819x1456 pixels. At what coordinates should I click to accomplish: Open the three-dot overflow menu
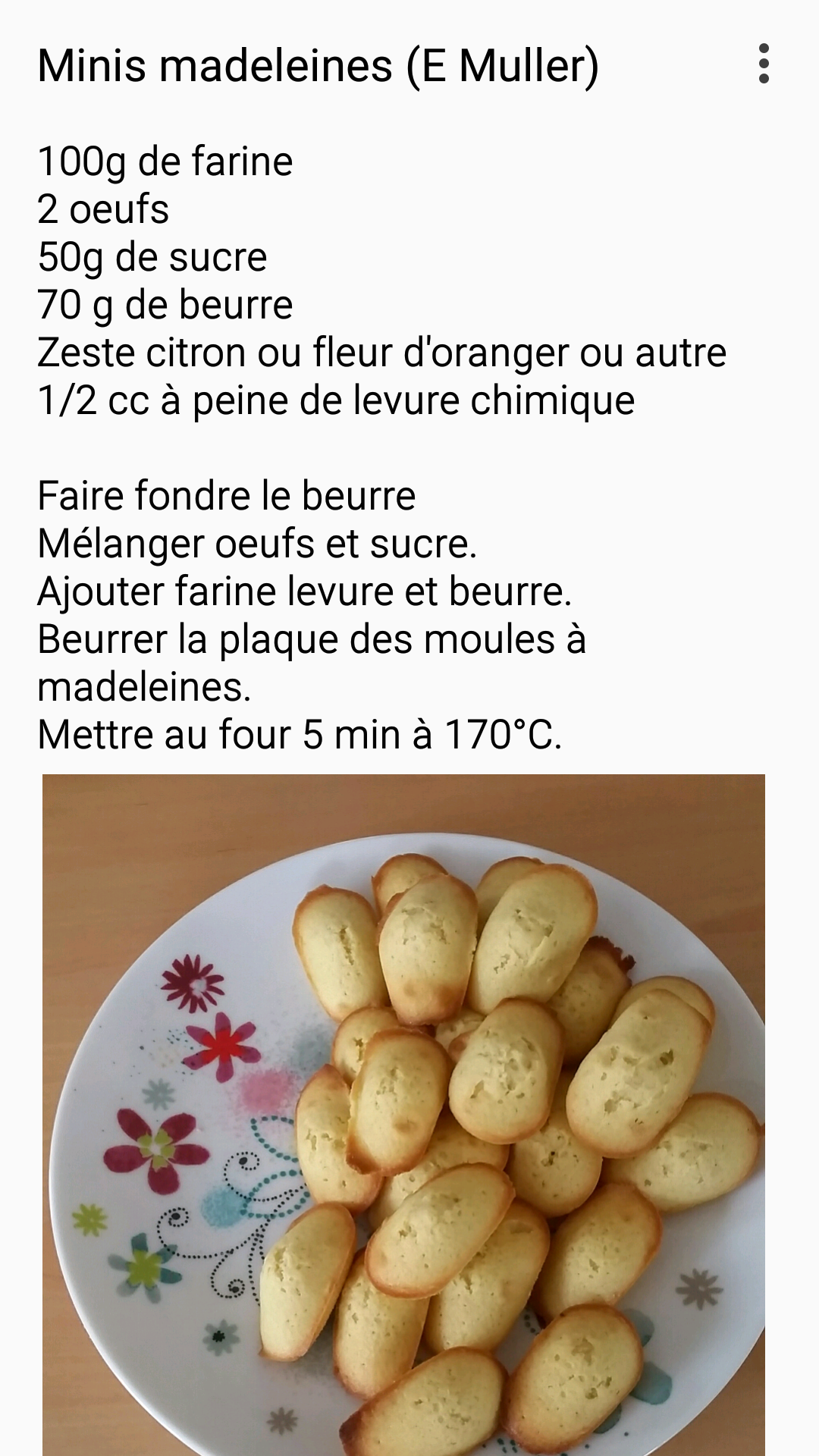point(764,64)
